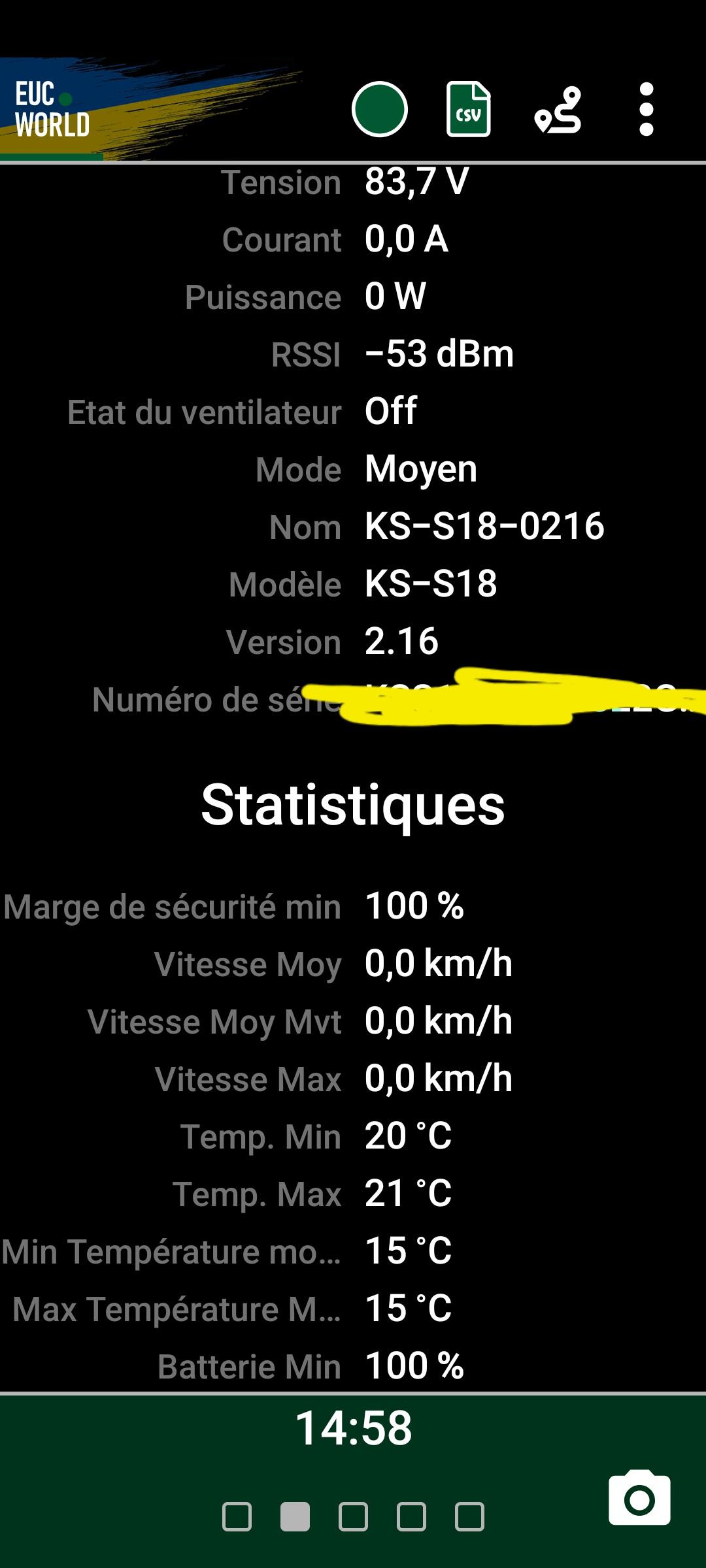Go to the third page indicator
Screen dimensions: 706x1568
pos(353,1516)
